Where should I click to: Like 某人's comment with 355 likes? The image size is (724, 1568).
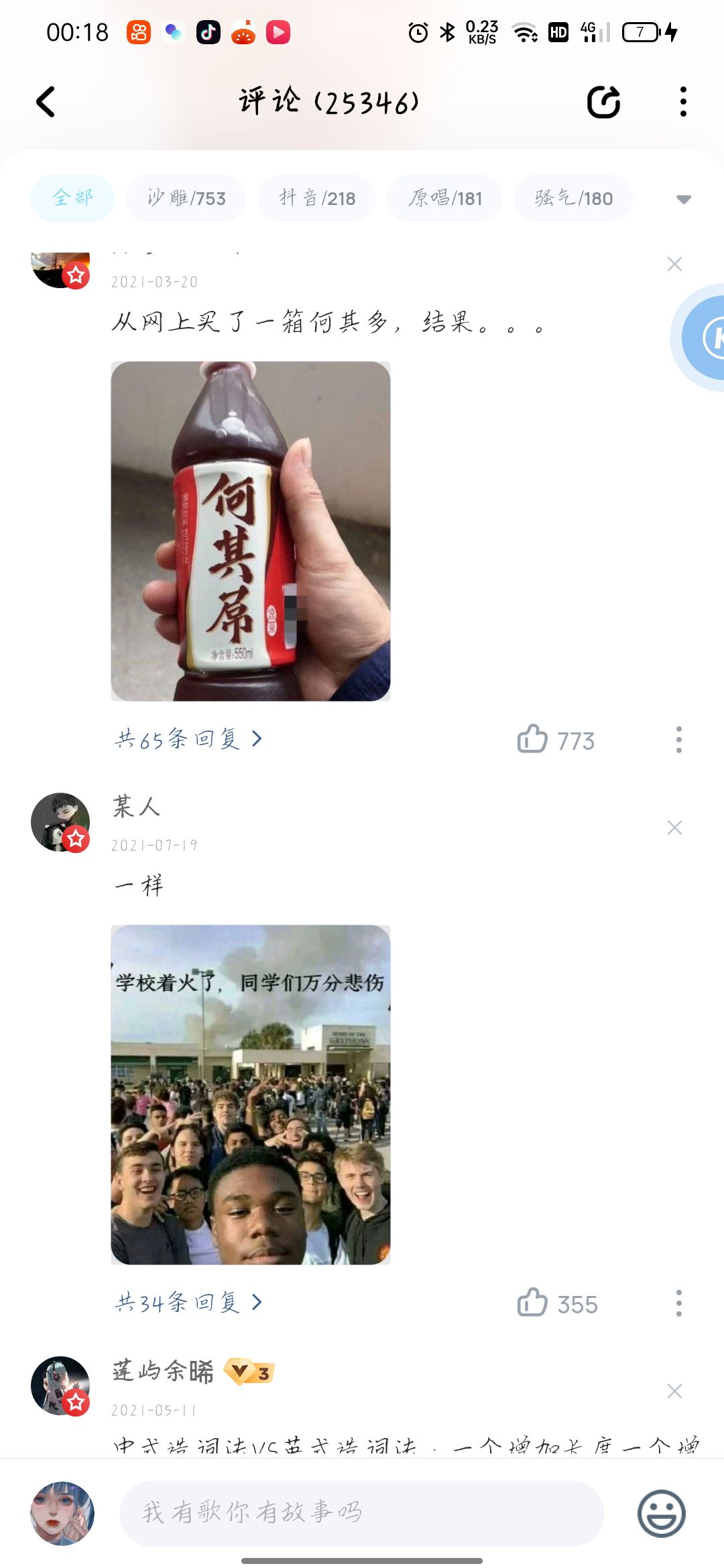click(532, 1303)
